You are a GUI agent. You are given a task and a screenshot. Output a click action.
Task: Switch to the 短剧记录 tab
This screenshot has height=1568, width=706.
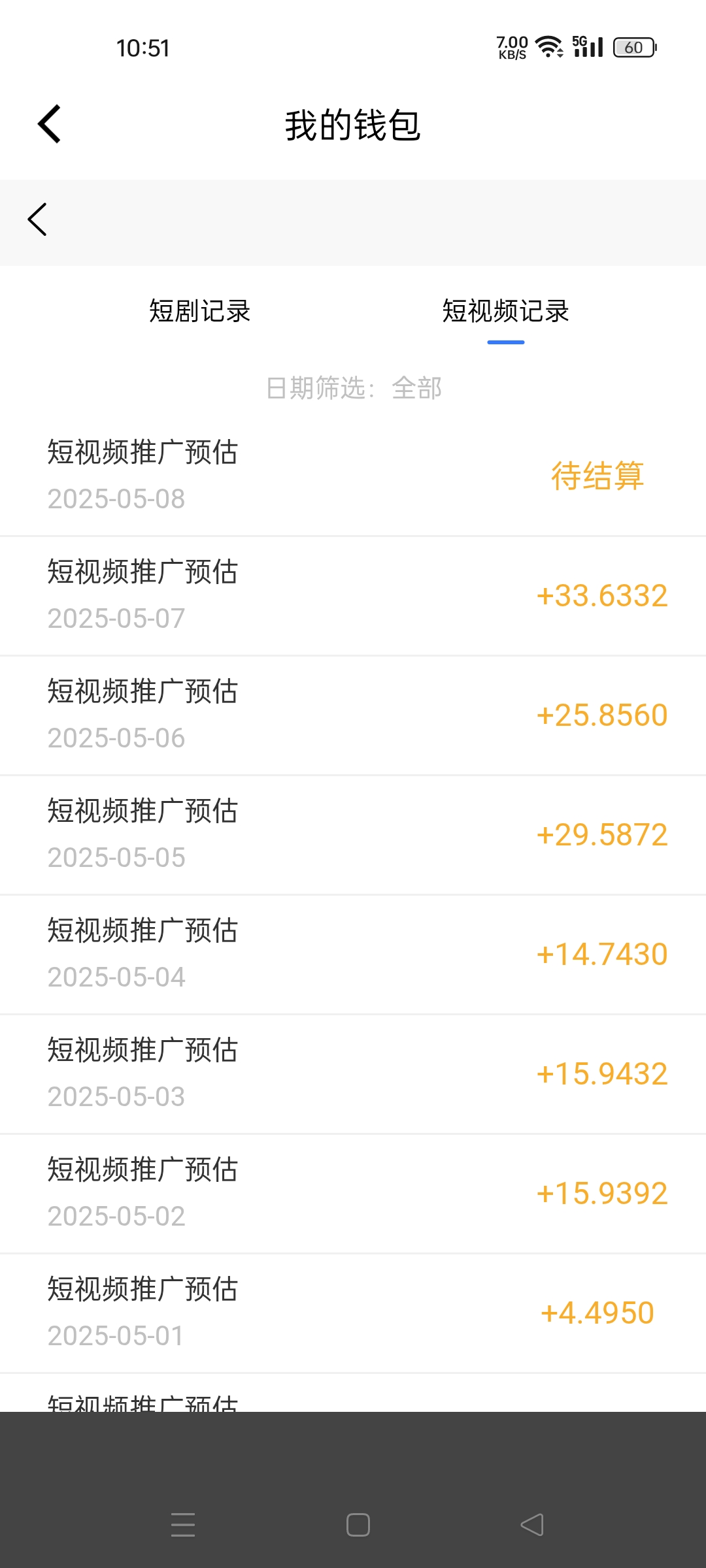tap(200, 311)
